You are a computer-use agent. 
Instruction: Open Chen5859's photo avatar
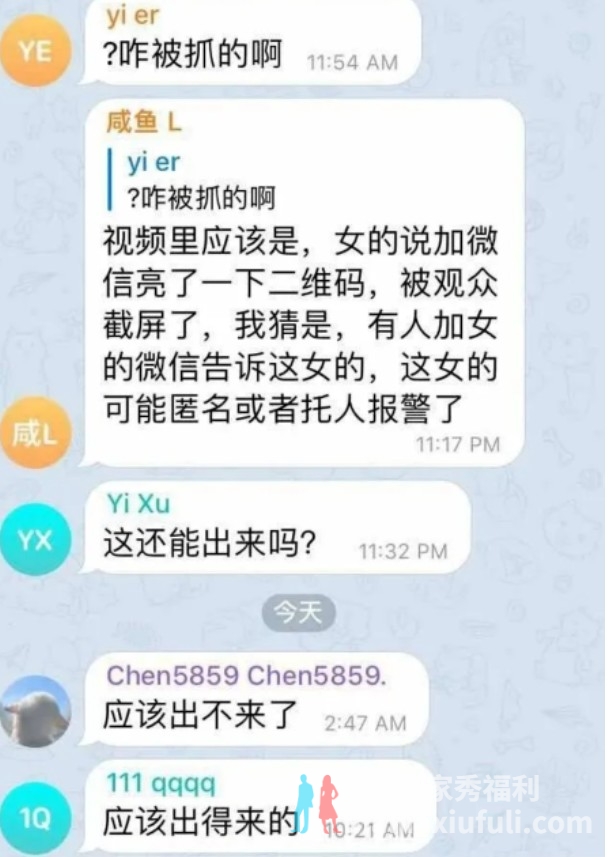pyautogui.click(x=35, y=711)
